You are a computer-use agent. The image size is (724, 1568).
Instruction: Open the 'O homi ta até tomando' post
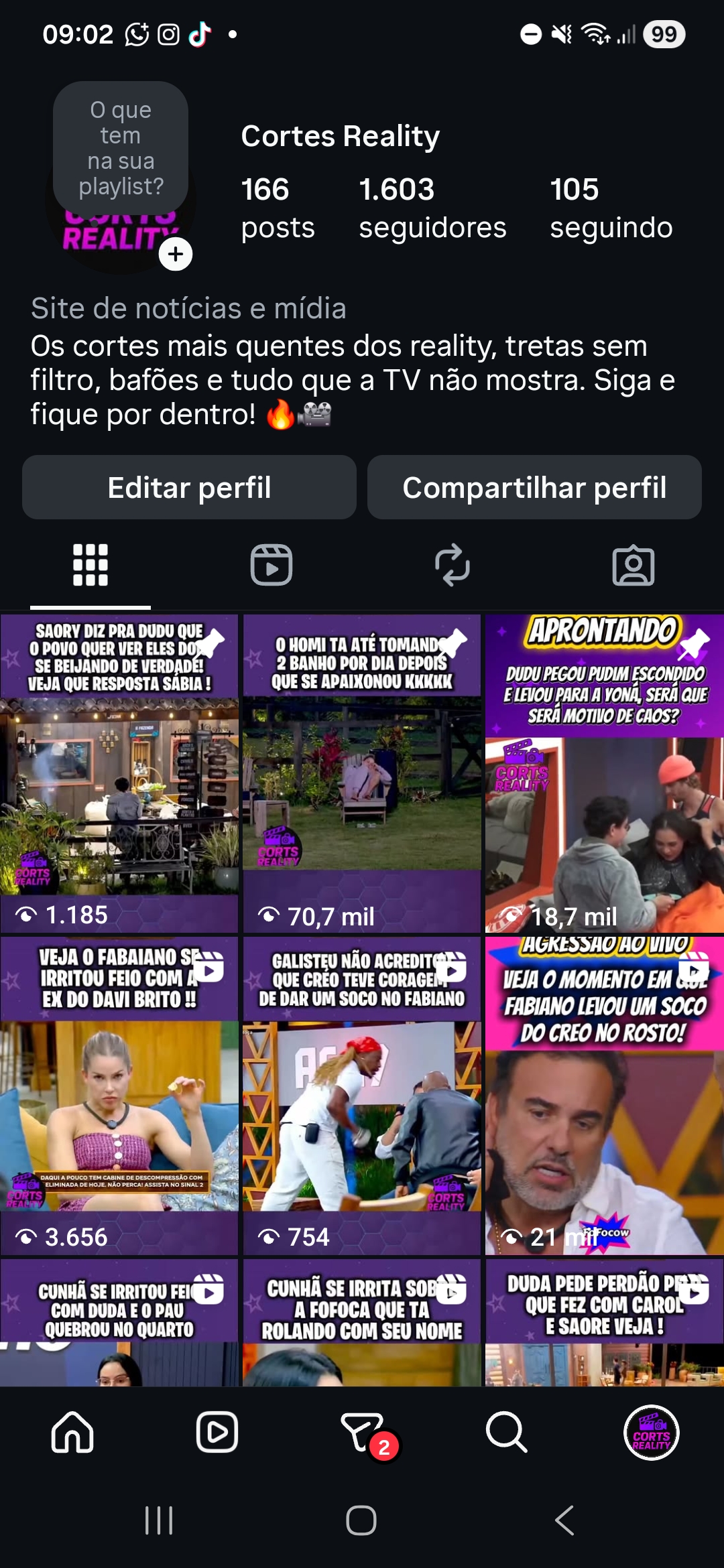click(362, 774)
